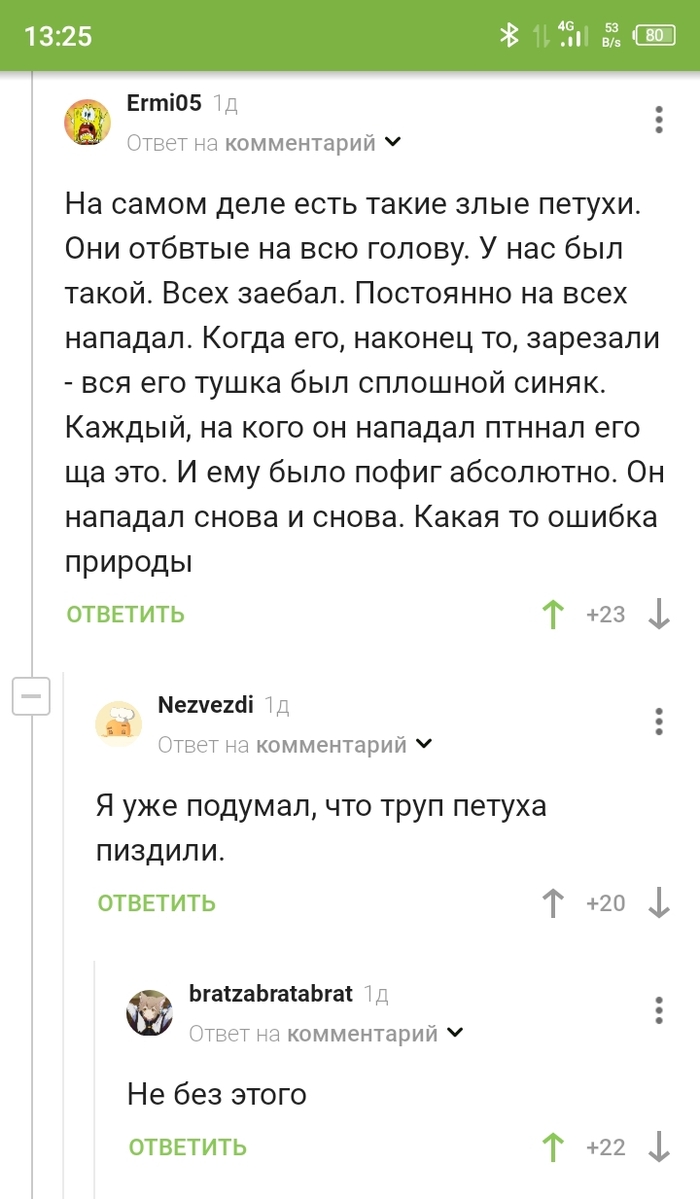Downvote Nezvezdi's comment
The width and height of the screenshot is (700, 1199).
659,903
